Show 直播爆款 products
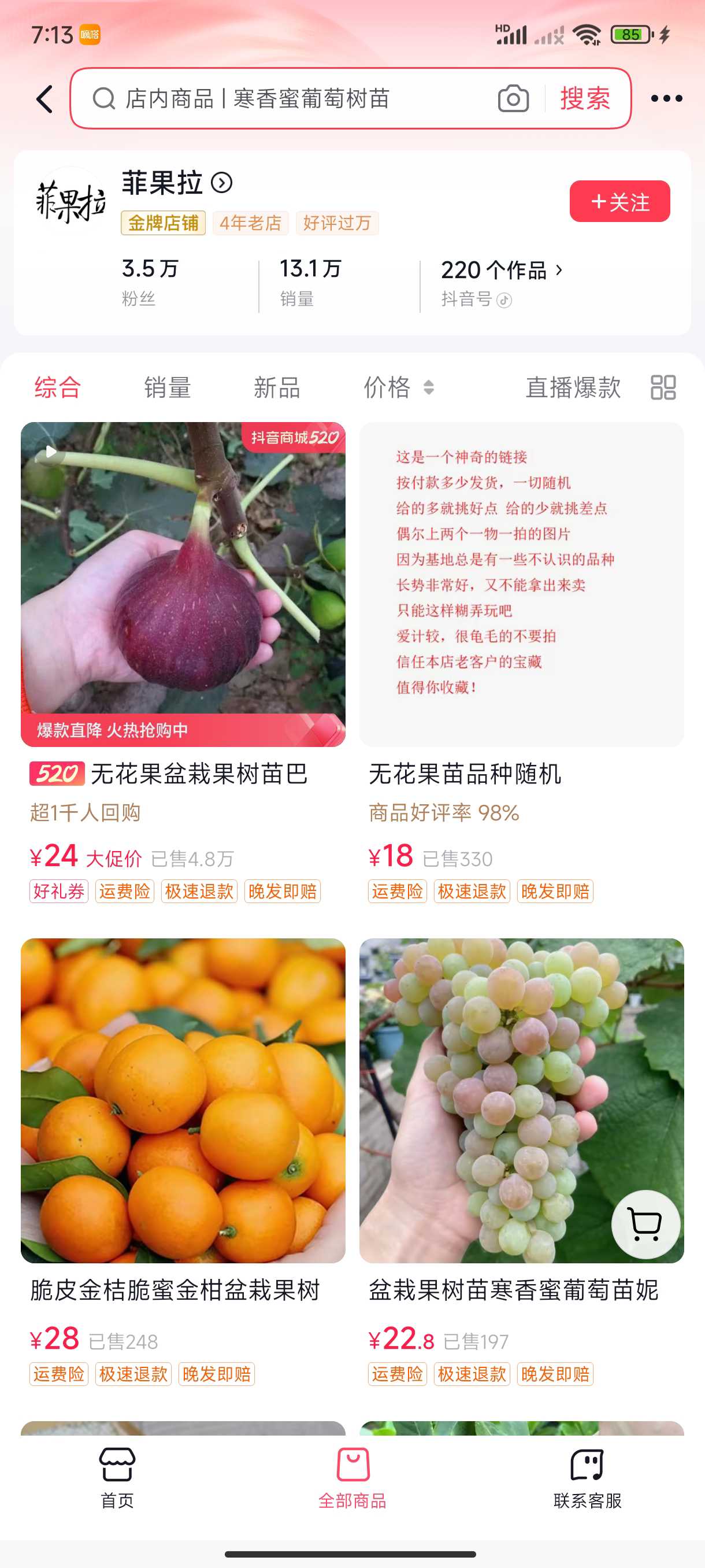705x1568 pixels. (x=573, y=388)
